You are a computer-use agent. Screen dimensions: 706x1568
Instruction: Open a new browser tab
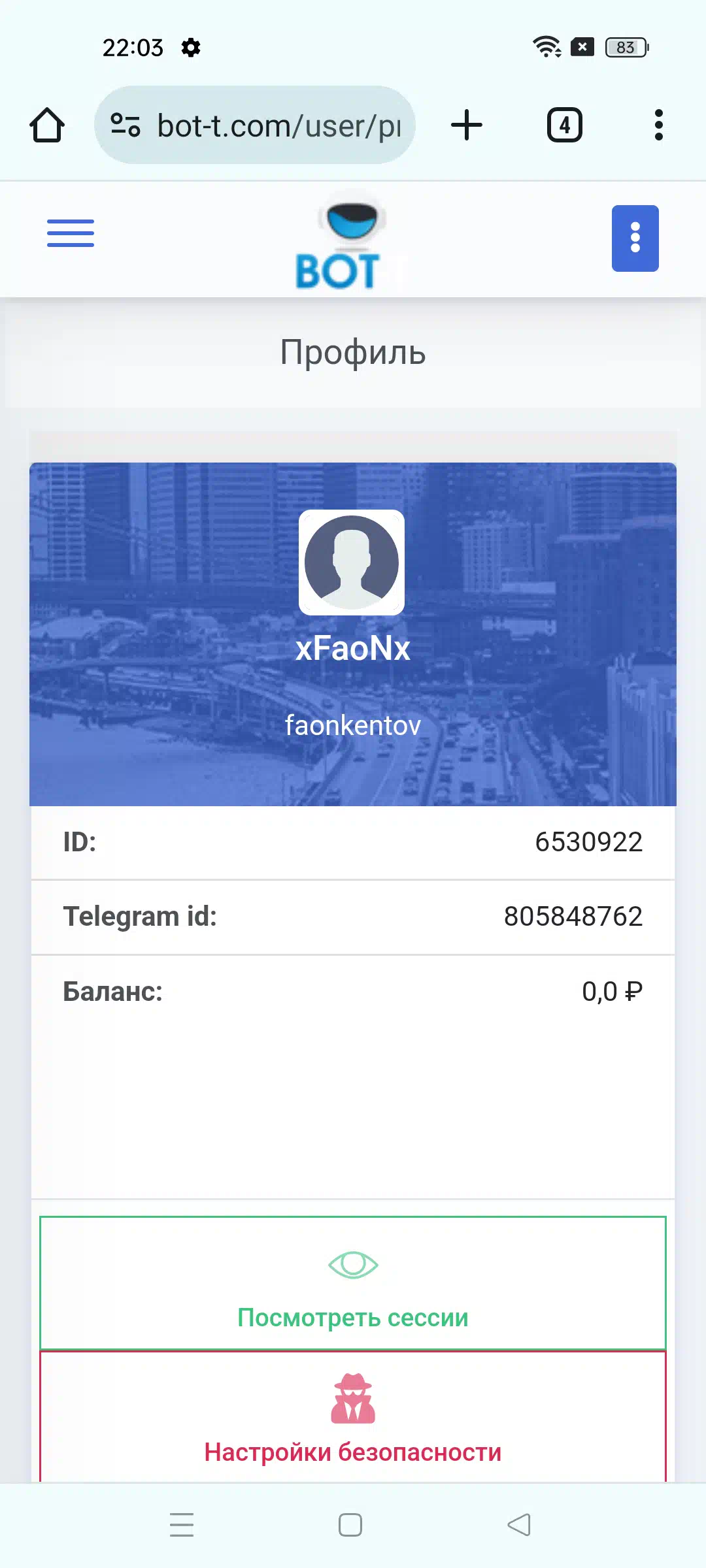[467, 125]
